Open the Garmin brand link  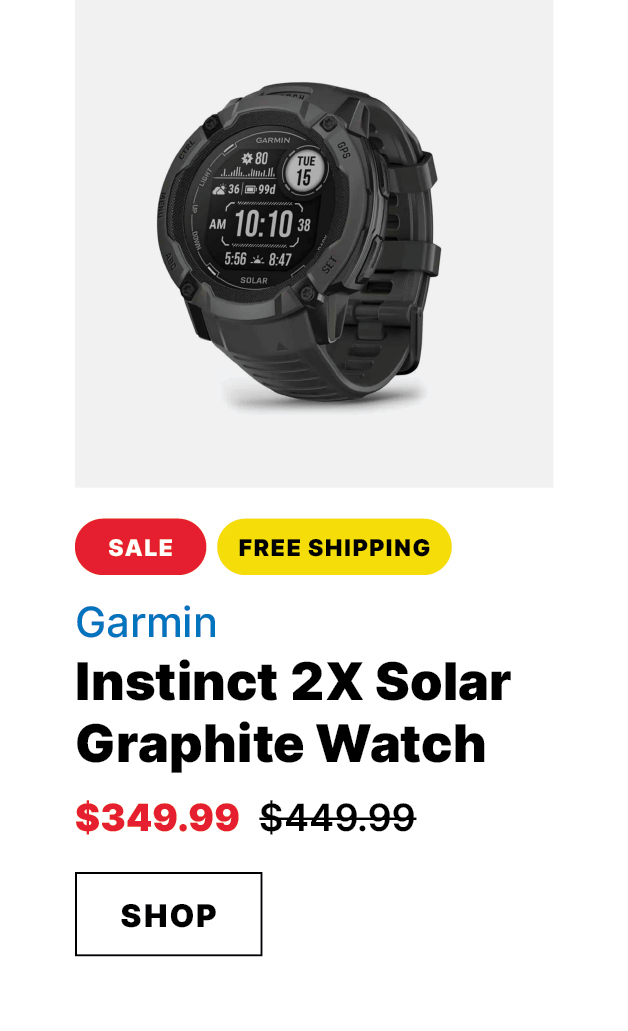[146, 622]
